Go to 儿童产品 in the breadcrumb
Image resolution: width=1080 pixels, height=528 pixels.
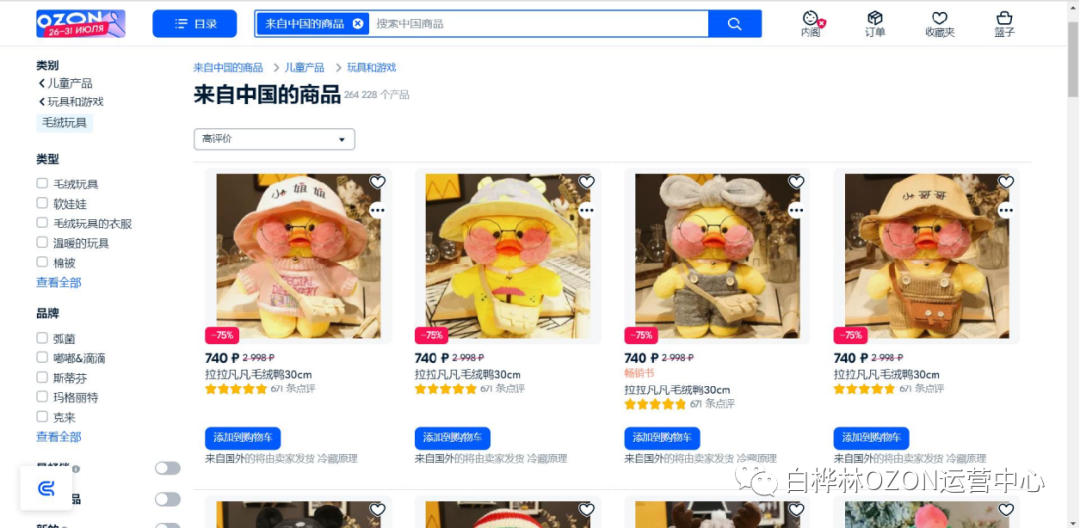(x=304, y=68)
